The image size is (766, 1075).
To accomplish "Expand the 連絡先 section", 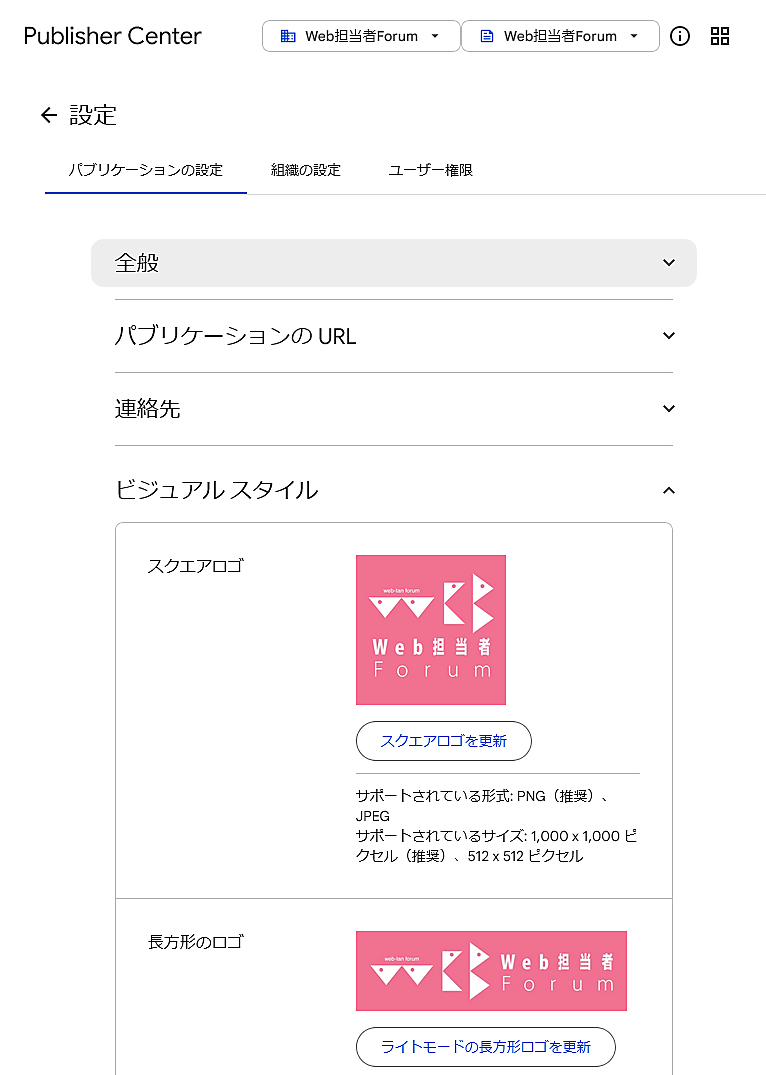I will (x=393, y=409).
